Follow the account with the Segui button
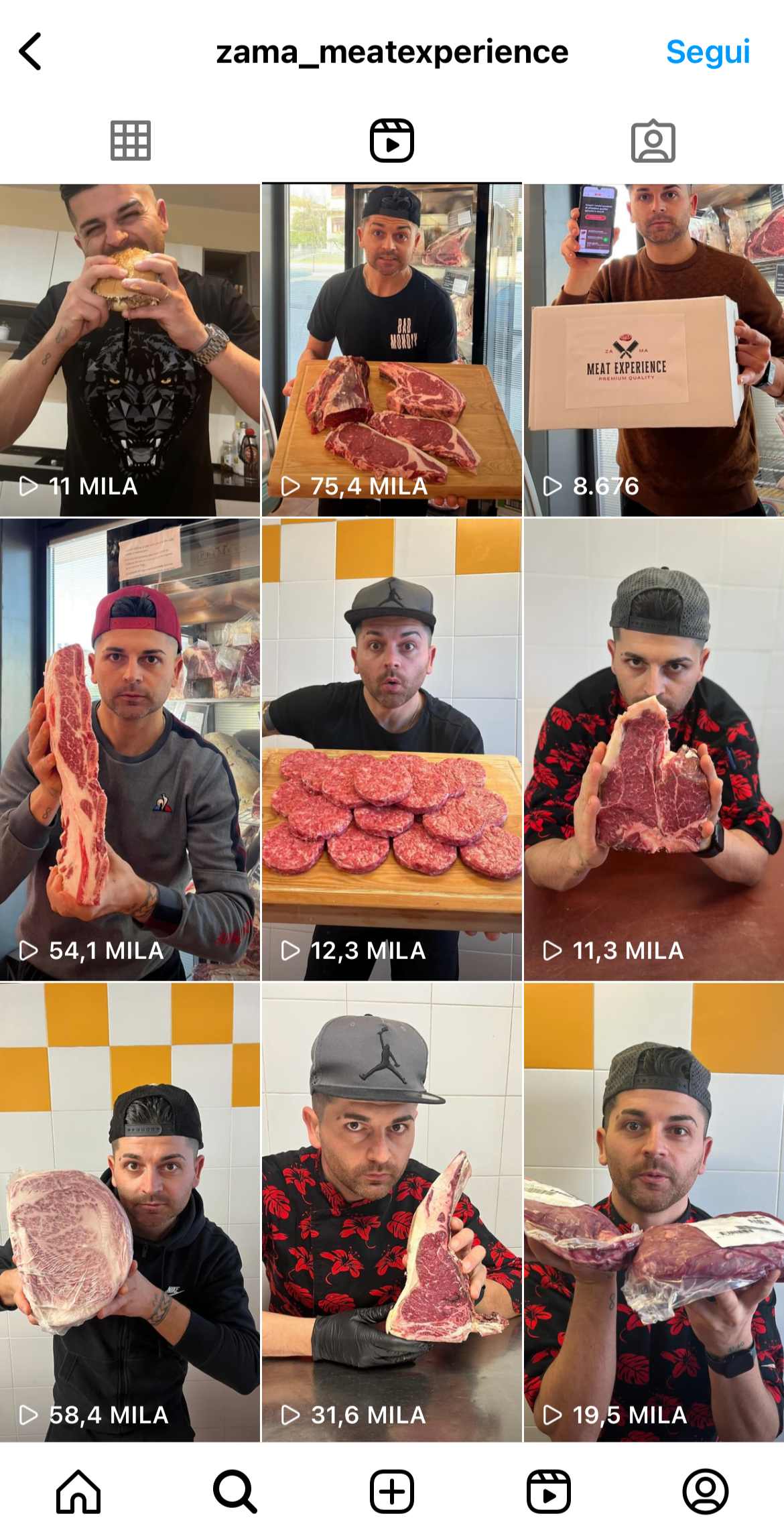784x1528 pixels. 708,52
